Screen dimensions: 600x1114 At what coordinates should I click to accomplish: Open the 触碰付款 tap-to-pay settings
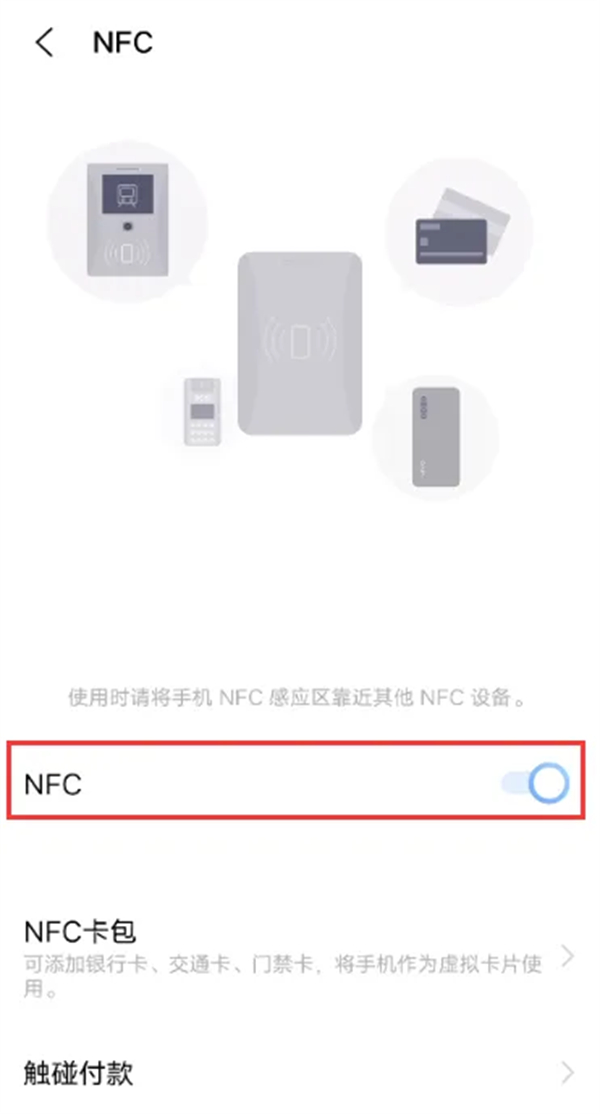click(300, 1072)
